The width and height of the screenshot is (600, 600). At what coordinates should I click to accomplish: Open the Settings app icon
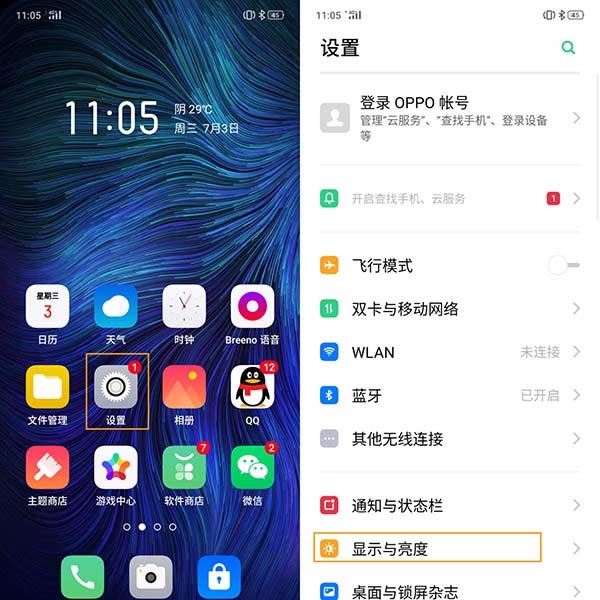[116, 387]
